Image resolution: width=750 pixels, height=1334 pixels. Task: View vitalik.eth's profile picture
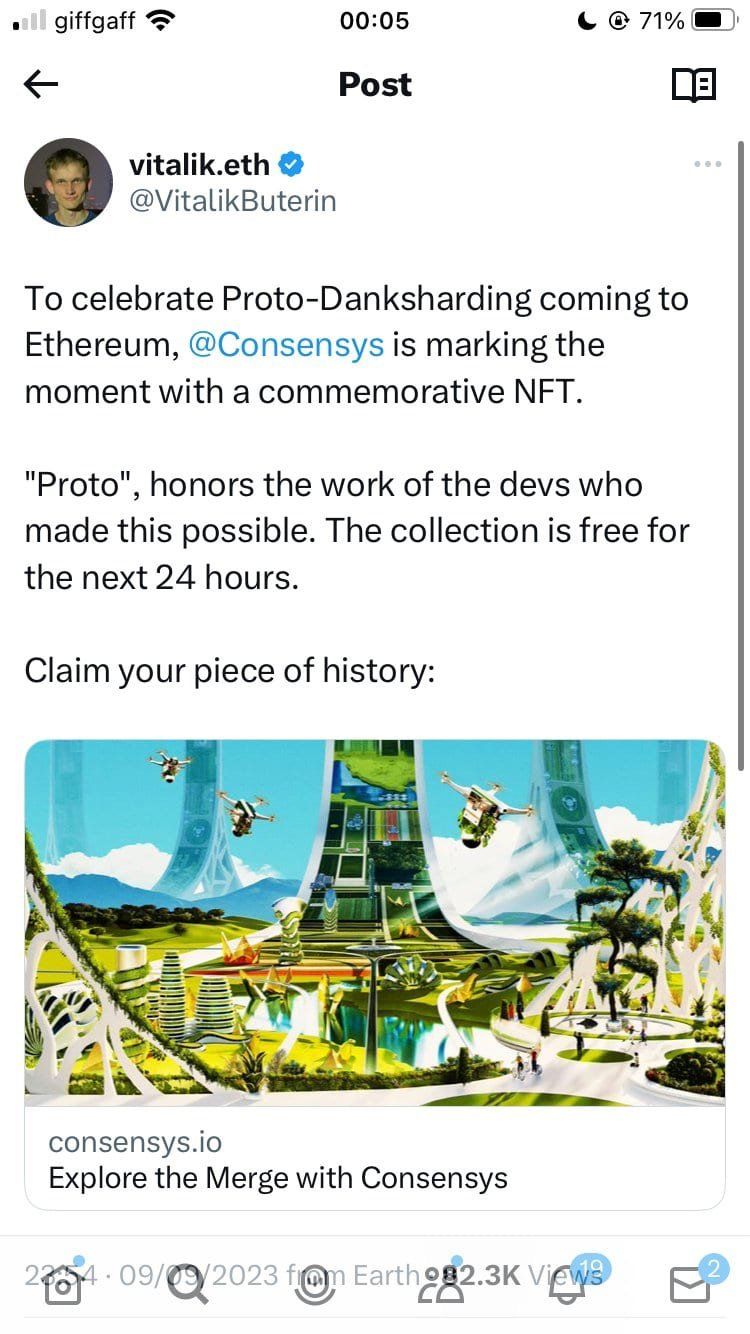coord(68,182)
